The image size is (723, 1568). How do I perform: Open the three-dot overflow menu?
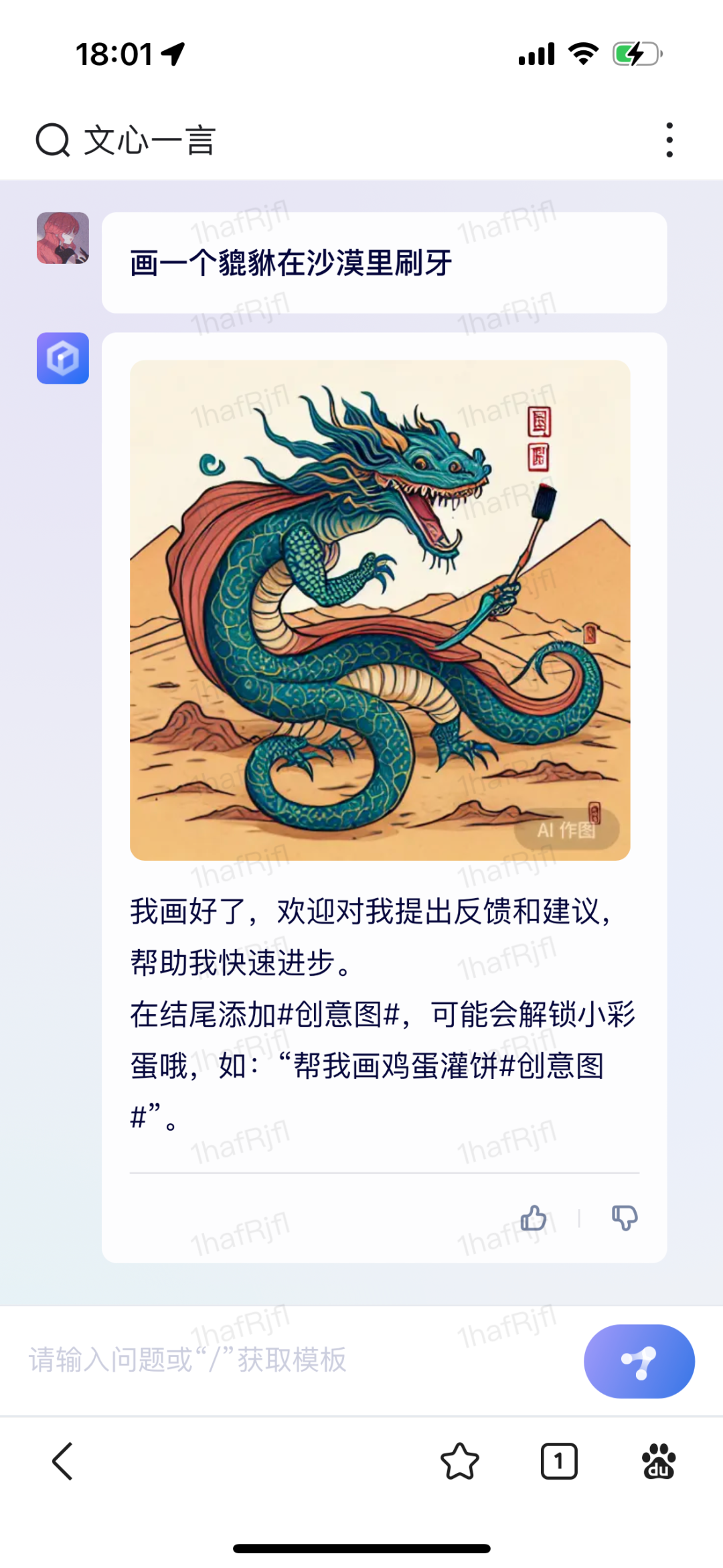pyautogui.click(x=669, y=140)
